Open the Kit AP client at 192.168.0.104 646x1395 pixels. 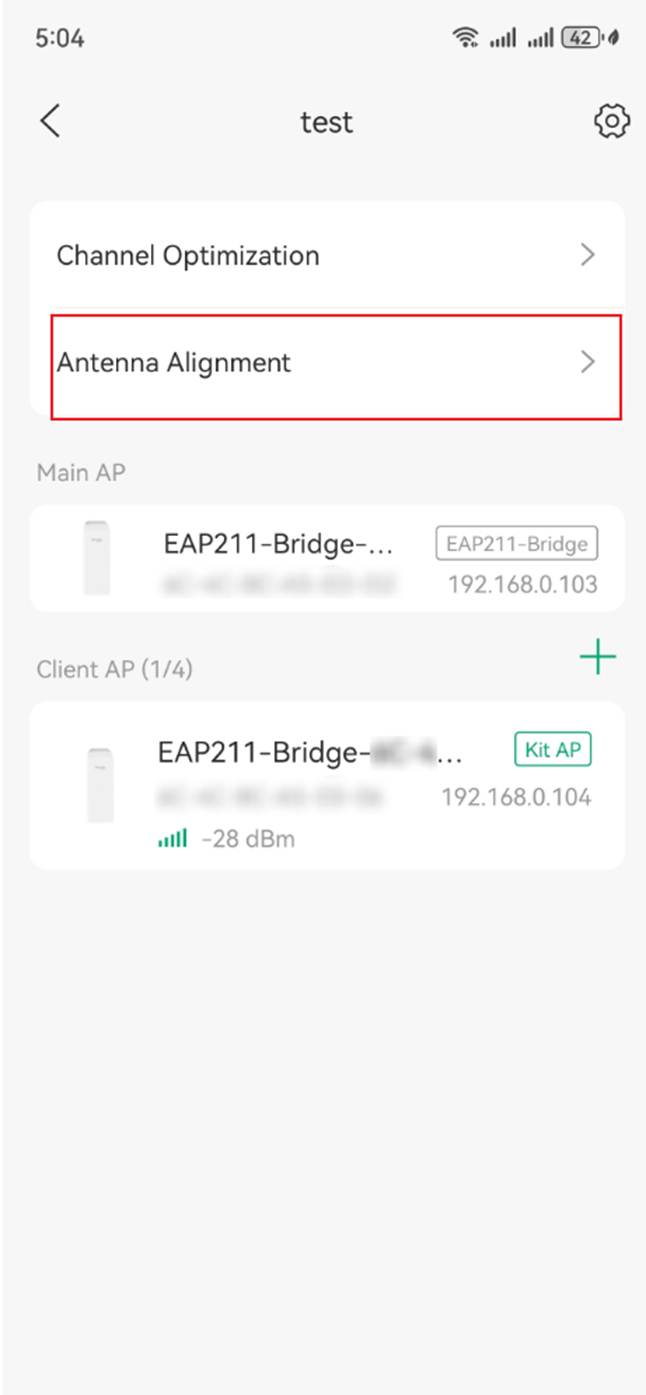pos(326,785)
